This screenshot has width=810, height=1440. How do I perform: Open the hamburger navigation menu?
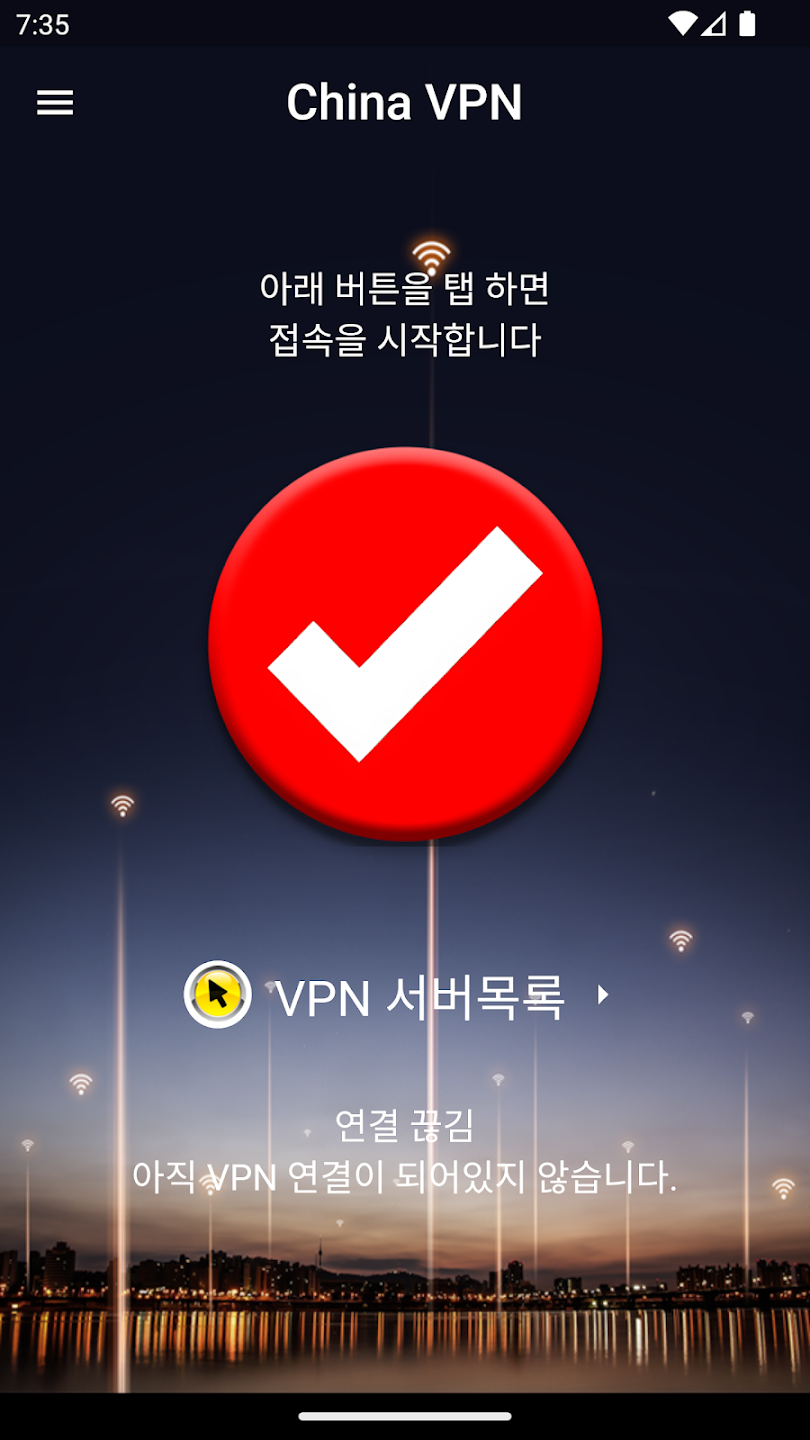[55, 104]
